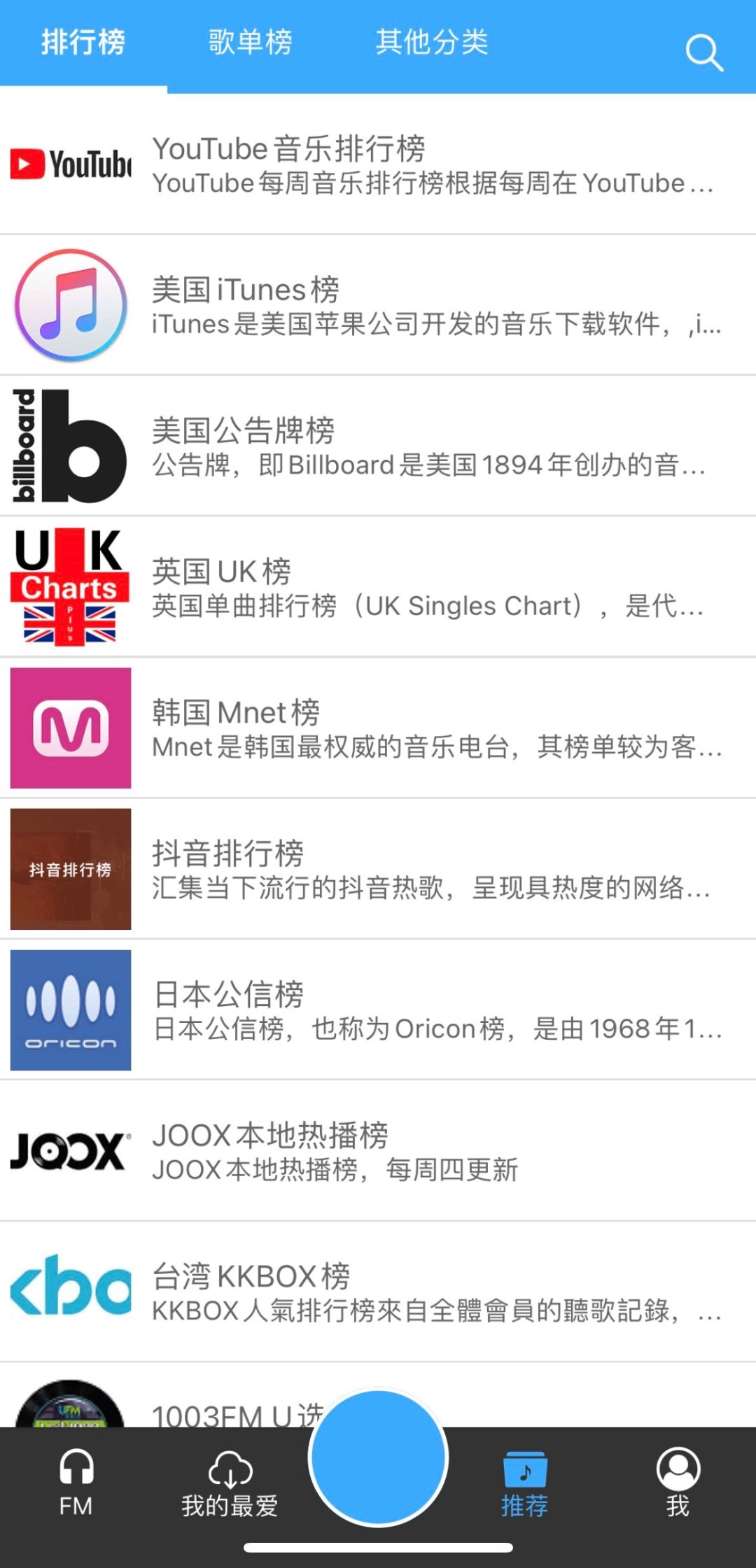View the 台湾KKBOX榜 chart
This screenshot has width=756, height=1568.
378,1292
